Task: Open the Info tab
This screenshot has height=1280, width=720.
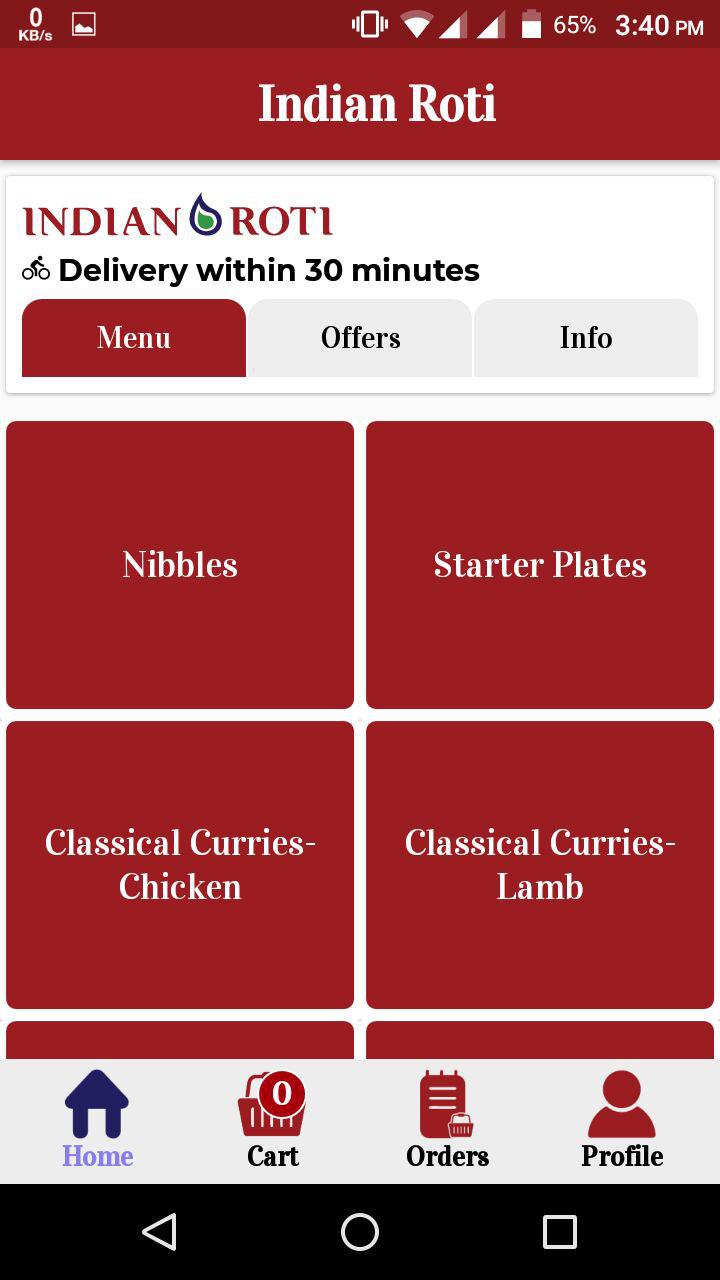Action: click(x=586, y=338)
